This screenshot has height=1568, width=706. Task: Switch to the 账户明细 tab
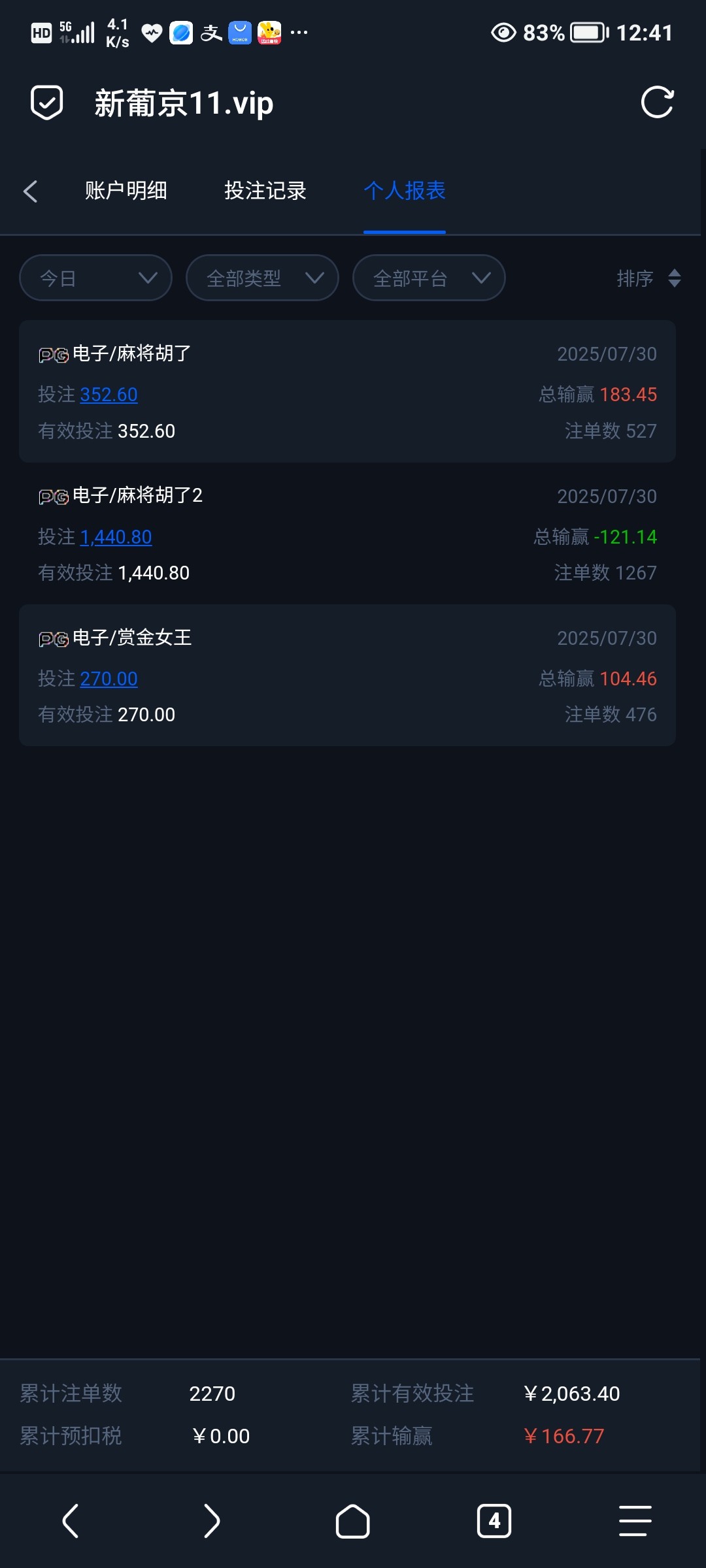126,191
